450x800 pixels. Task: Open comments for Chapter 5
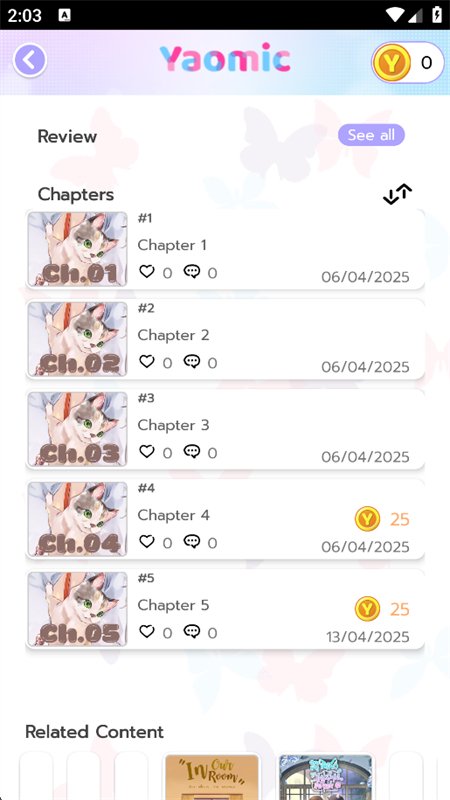pos(192,632)
